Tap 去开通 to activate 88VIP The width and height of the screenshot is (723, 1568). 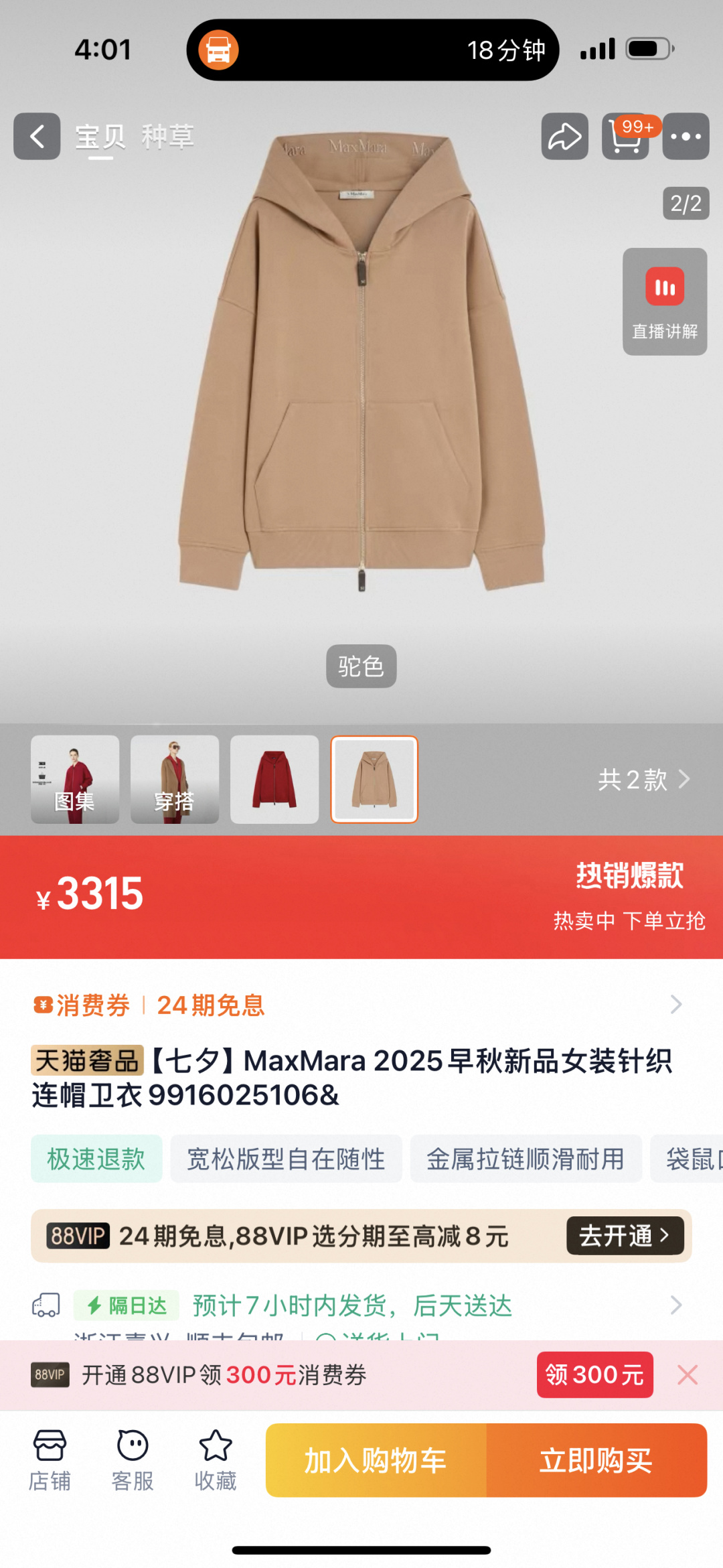(x=625, y=1236)
